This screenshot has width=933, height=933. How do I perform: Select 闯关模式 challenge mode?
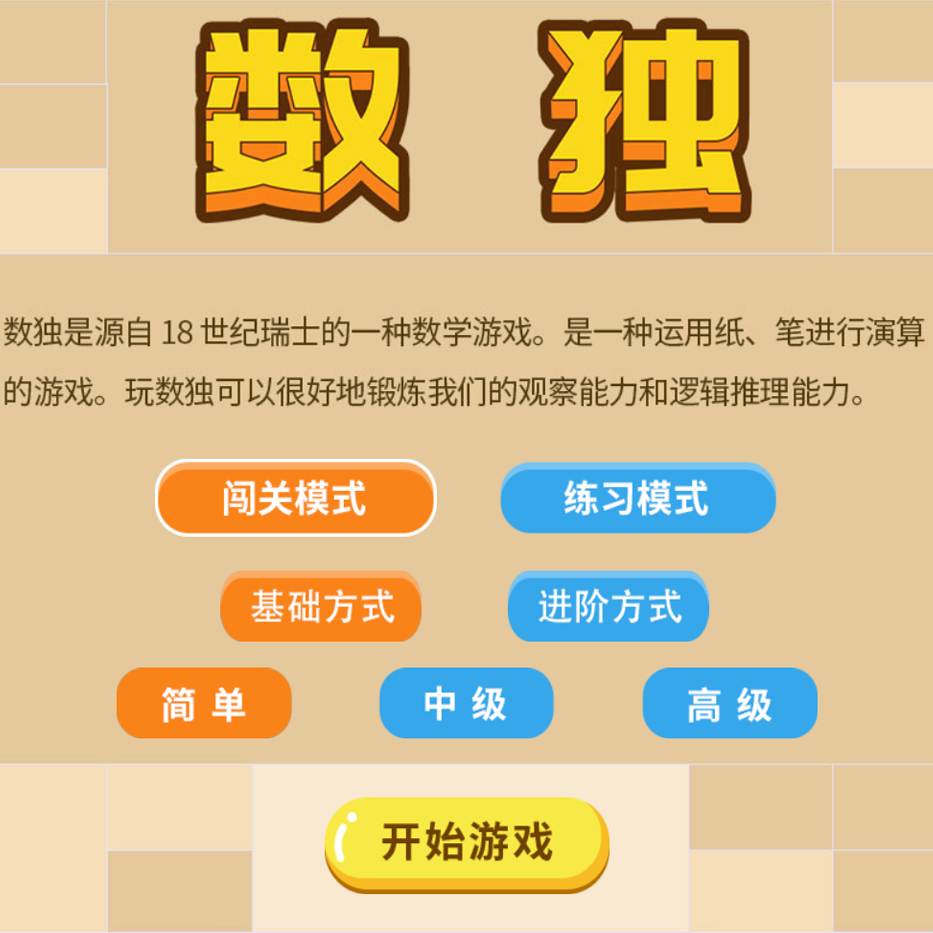(296, 498)
